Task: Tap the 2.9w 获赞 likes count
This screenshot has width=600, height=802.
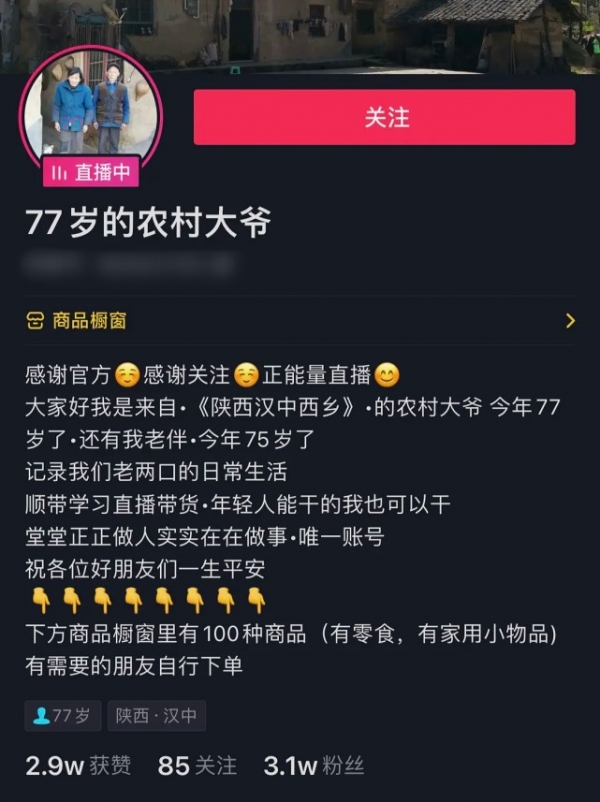Action: point(78,766)
